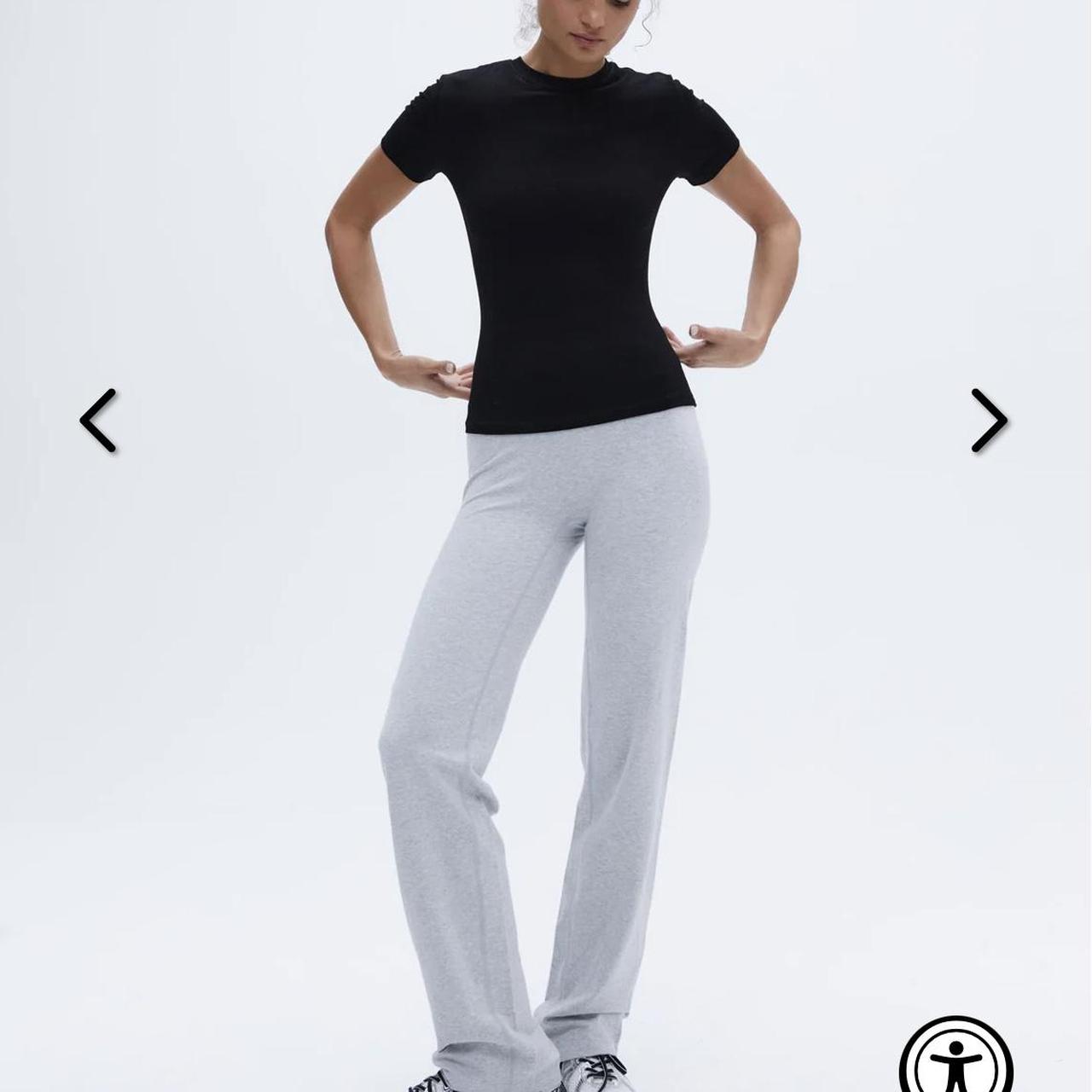Go to the previous product photo
1092x1092 pixels.
[x=98, y=420]
